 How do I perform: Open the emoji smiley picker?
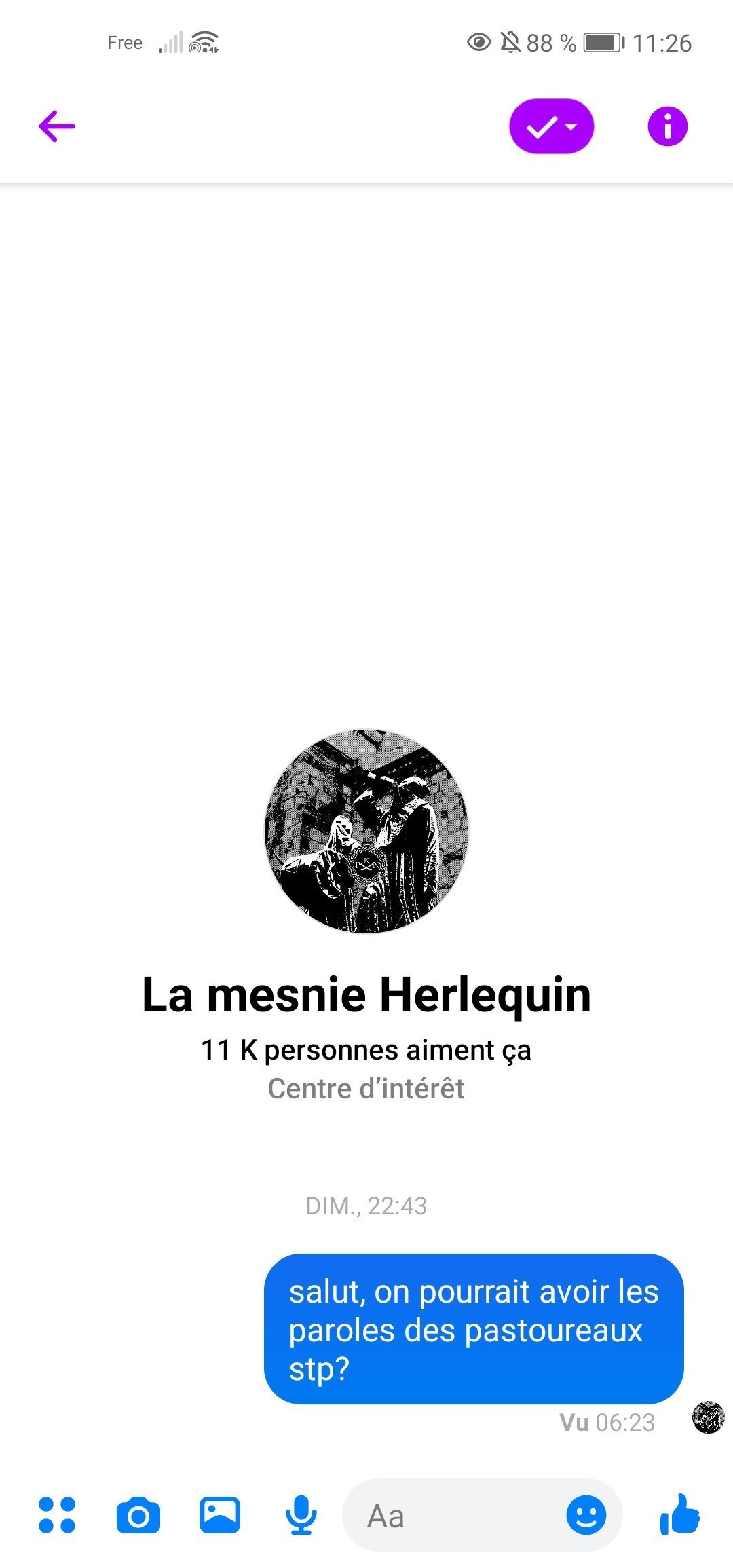pyautogui.click(x=586, y=1515)
